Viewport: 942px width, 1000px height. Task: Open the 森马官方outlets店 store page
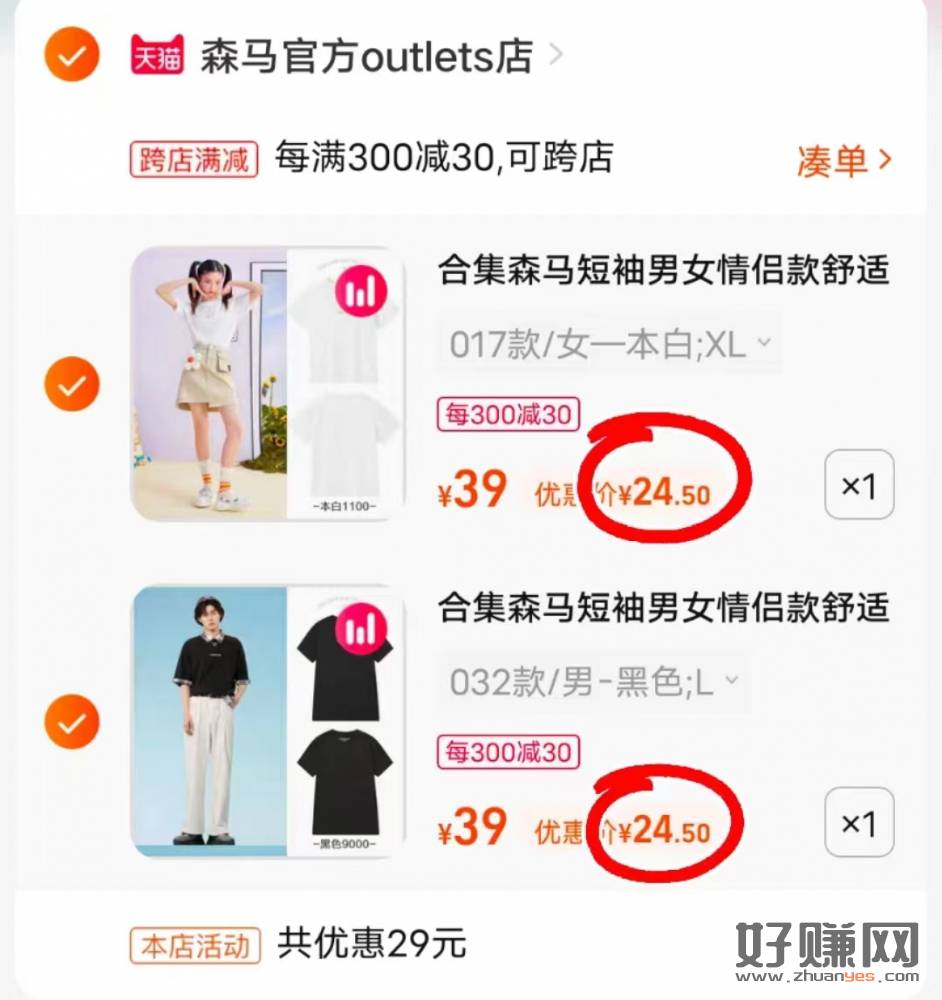tap(366, 56)
